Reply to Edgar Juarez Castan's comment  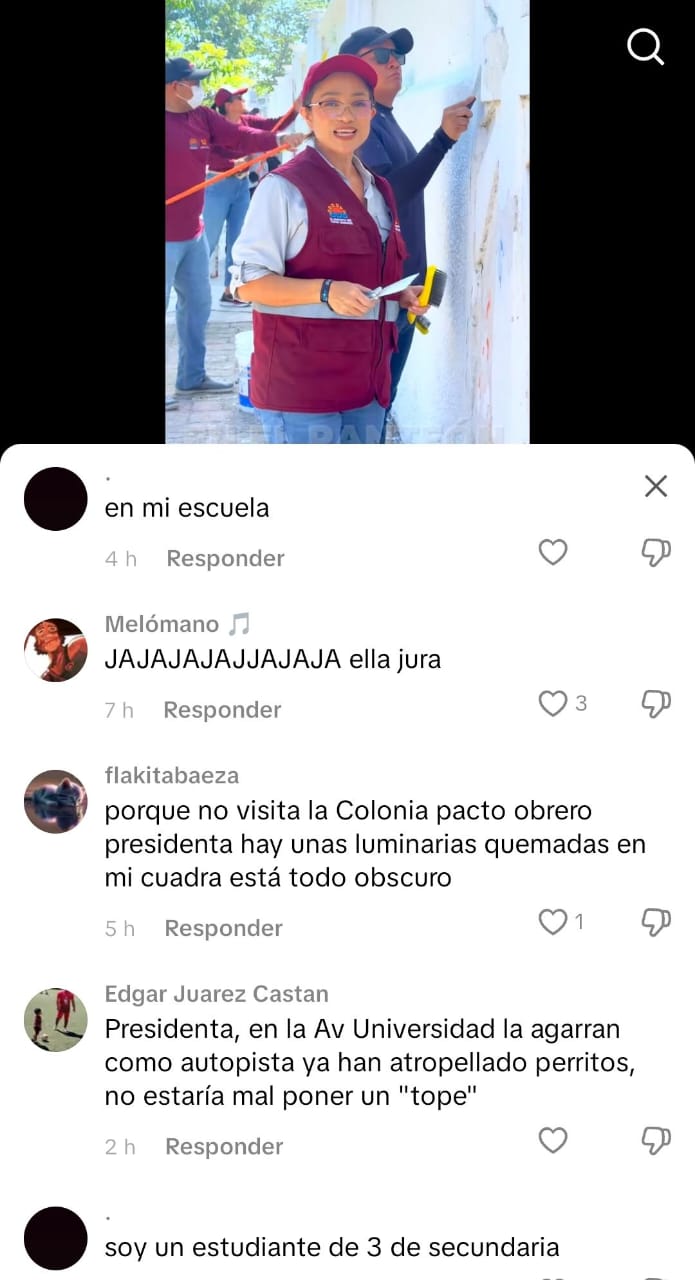pos(224,1146)
